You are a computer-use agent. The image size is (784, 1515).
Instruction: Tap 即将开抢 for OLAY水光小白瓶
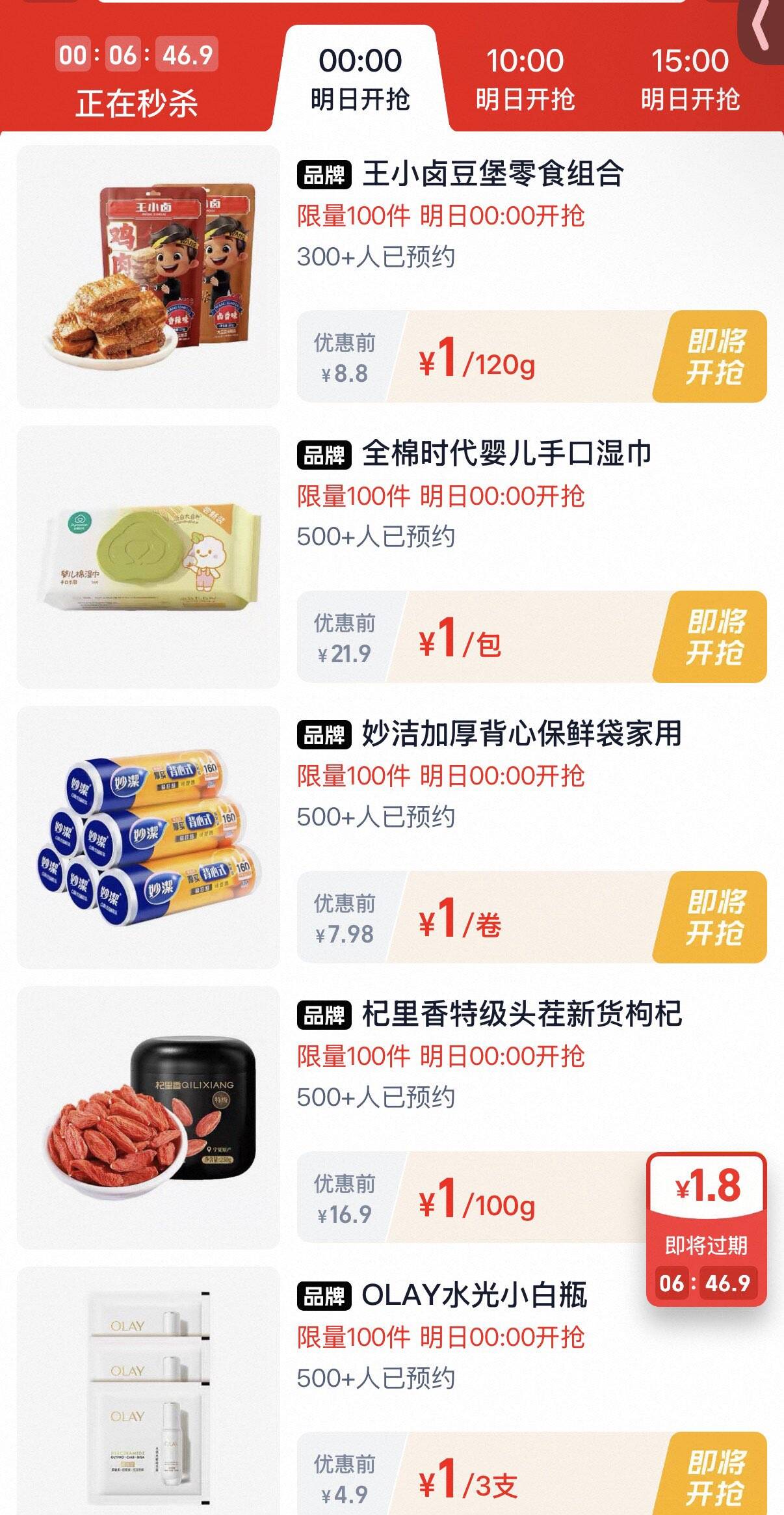(x=714, y=1477)
